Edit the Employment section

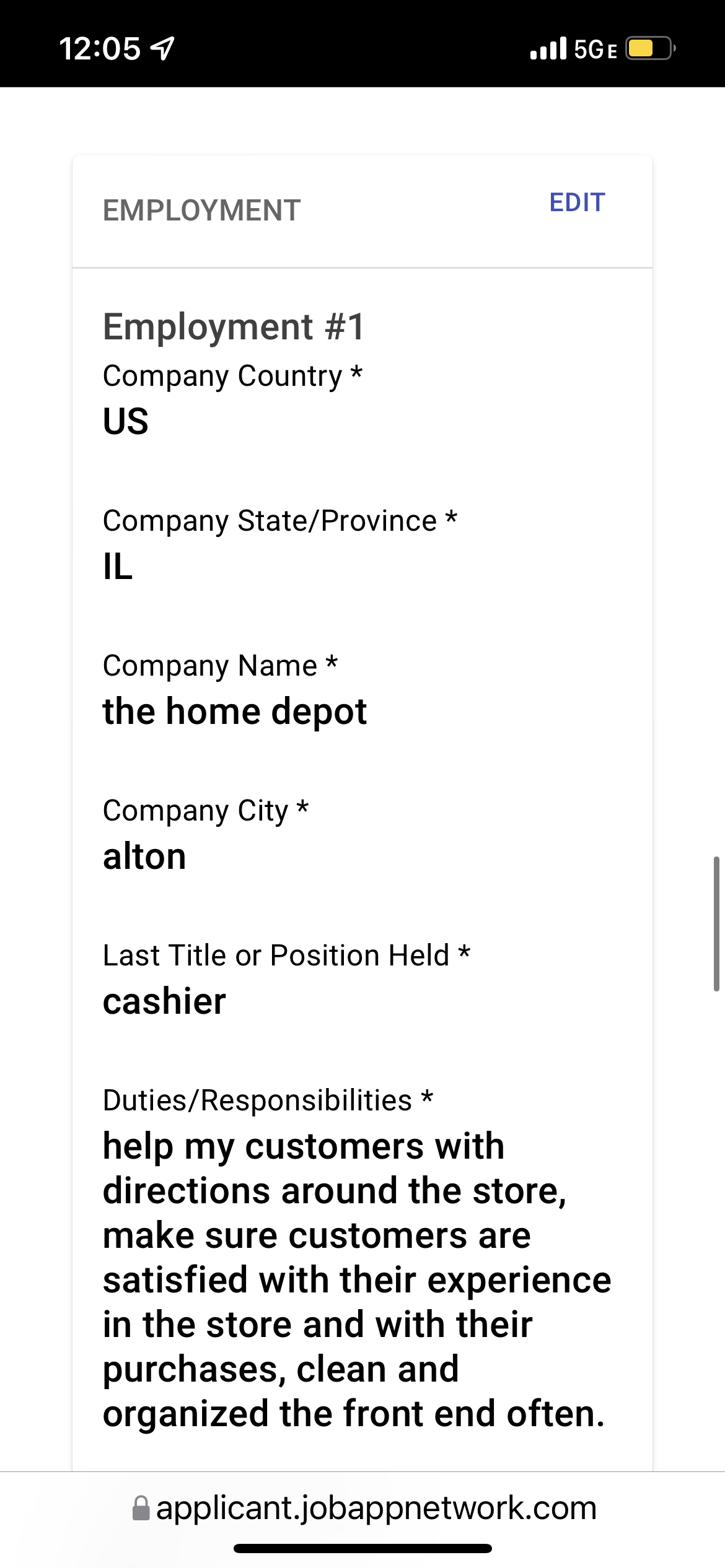(x=577, y=203)
